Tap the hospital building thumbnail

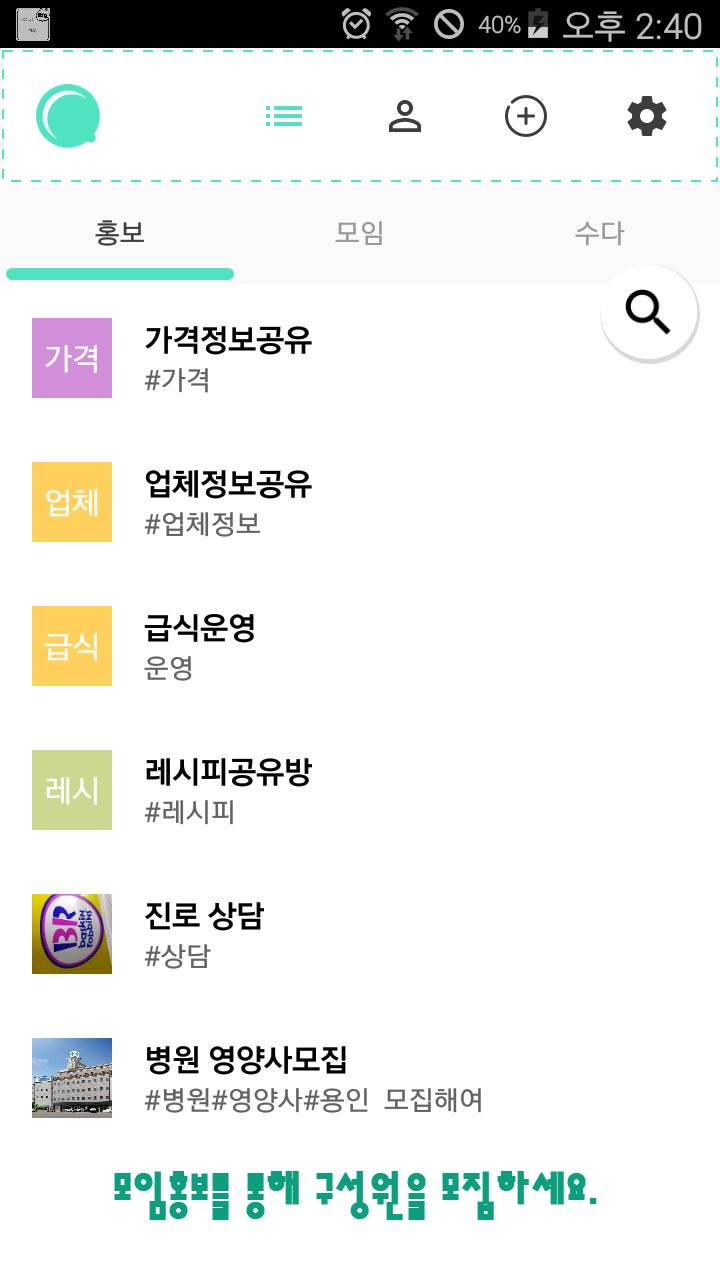pos(71,1078)
